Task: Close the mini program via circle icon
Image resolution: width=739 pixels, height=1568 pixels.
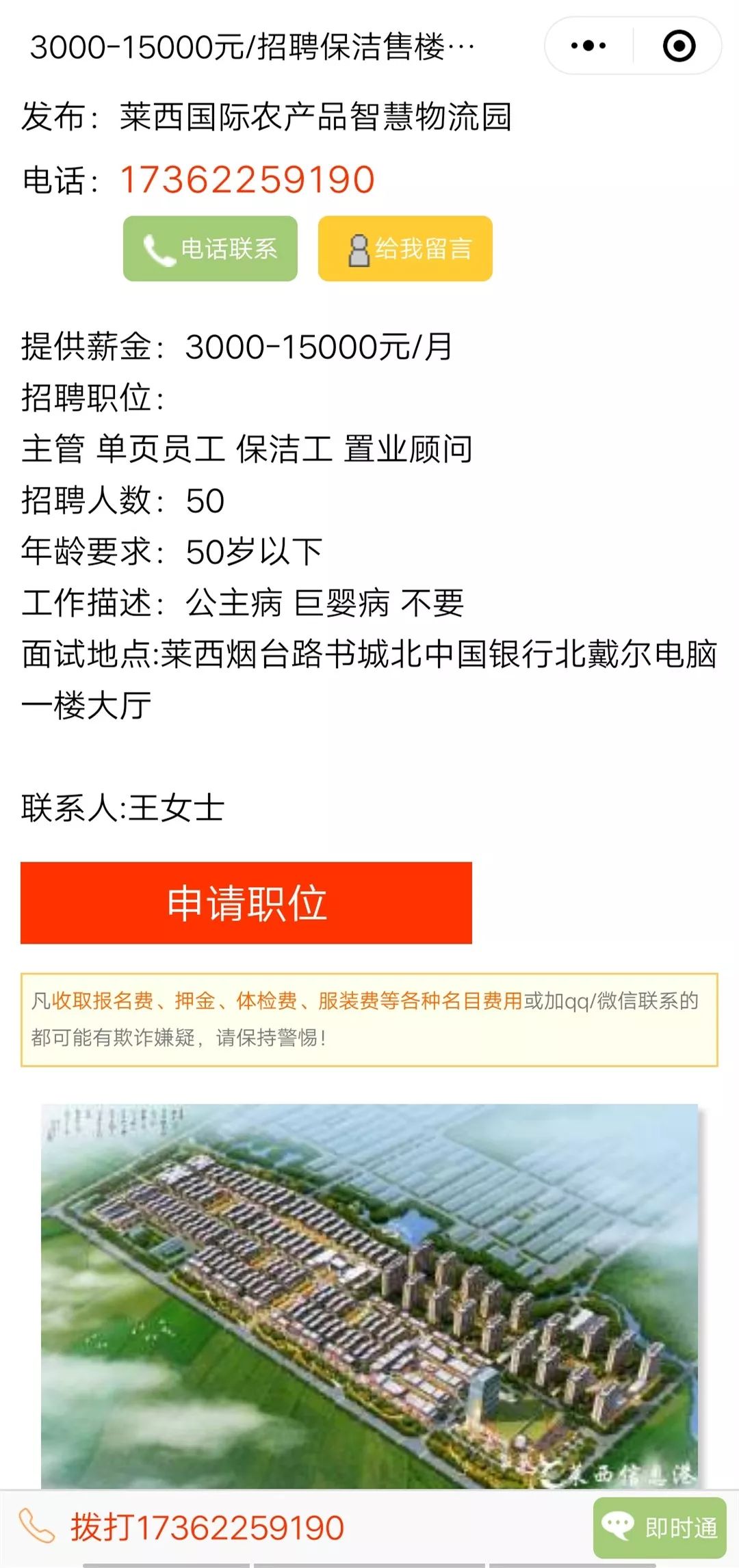Action: [x=679, y=46]
